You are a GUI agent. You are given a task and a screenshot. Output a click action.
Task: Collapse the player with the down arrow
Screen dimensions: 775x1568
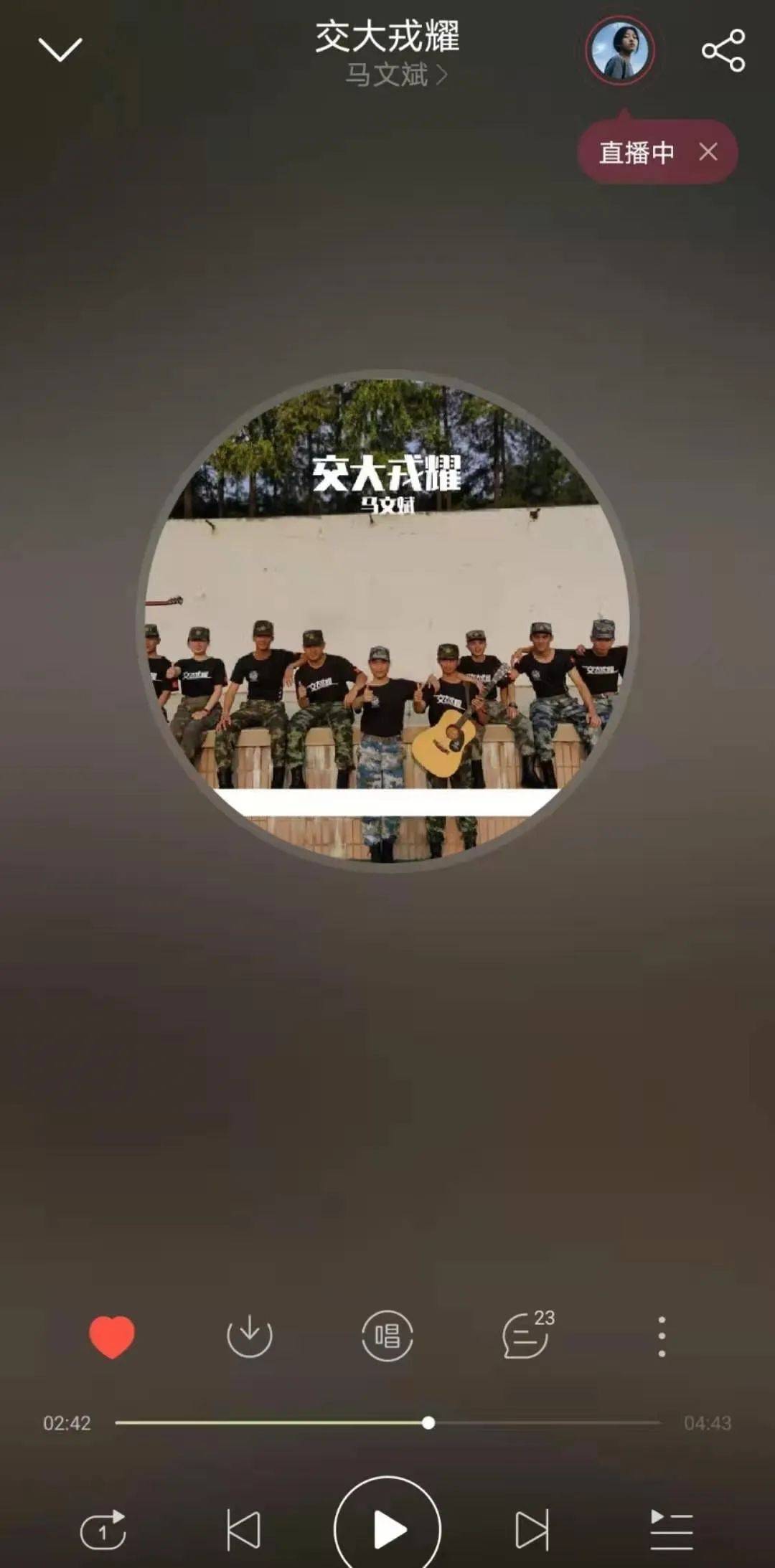click(60, 49)
